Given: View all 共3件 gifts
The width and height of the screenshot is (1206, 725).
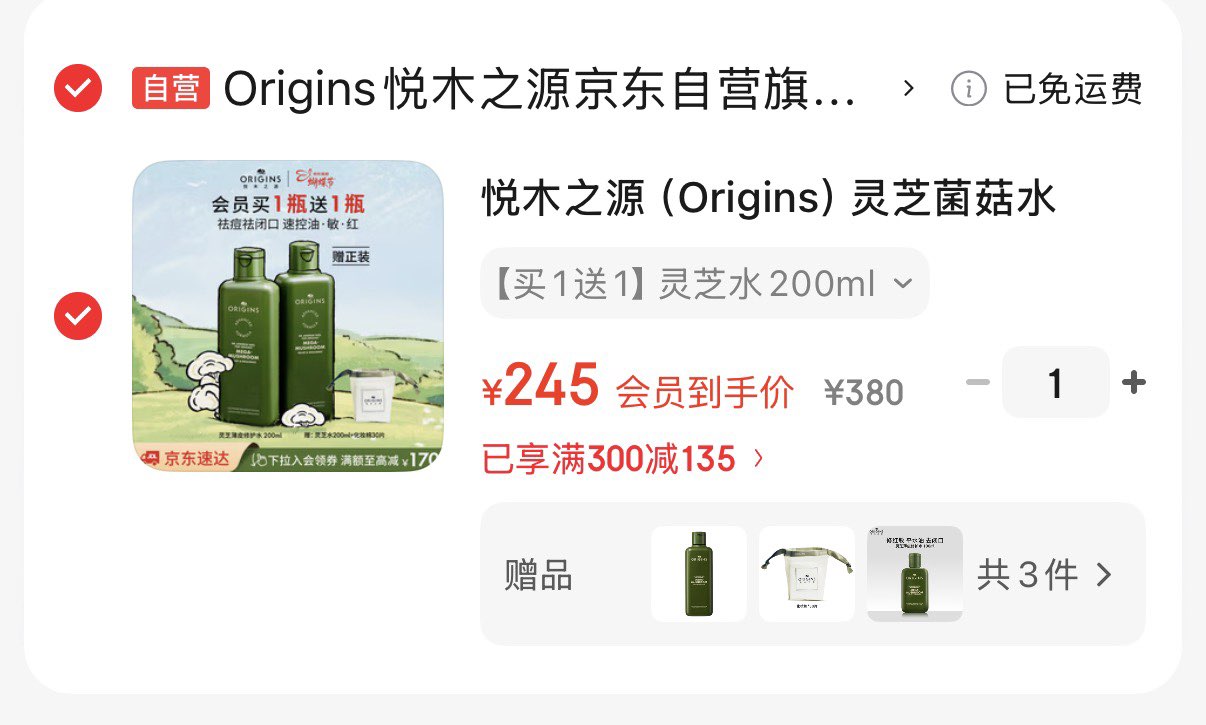Looking at the screenshot, I should tap(1044, 575).
